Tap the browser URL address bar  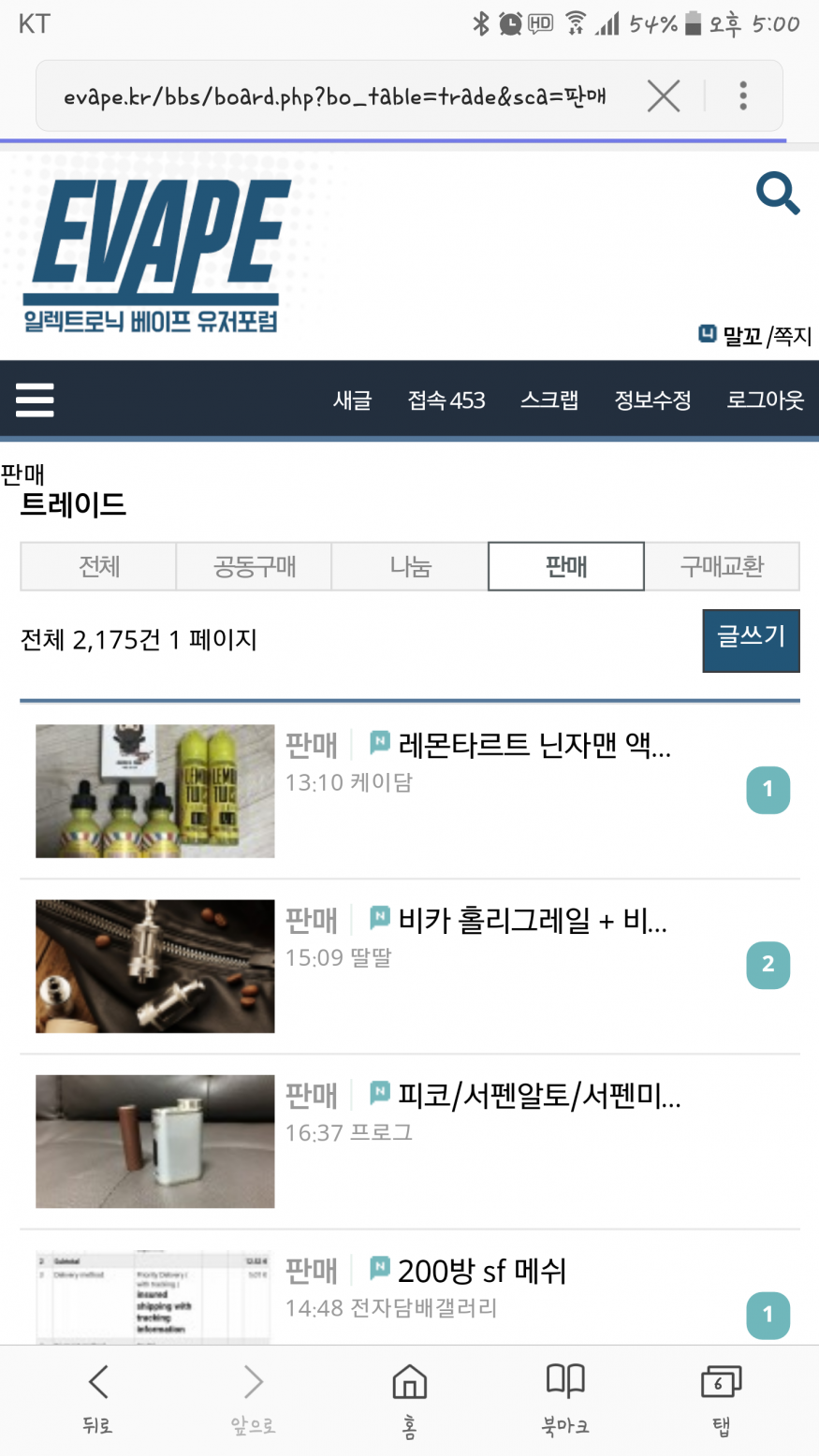click(x=335, y=96)
